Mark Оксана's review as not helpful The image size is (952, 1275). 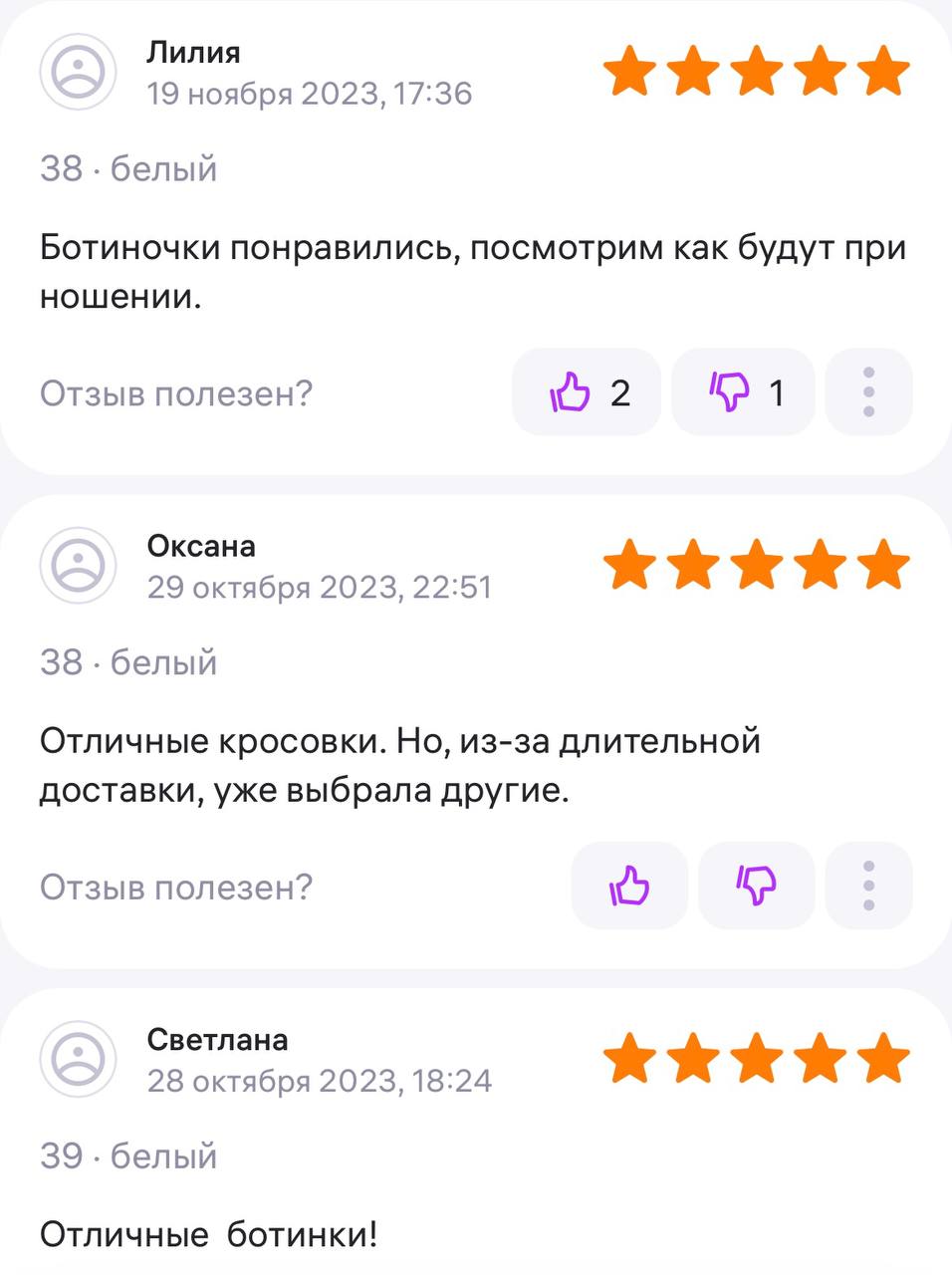(757, 886)
